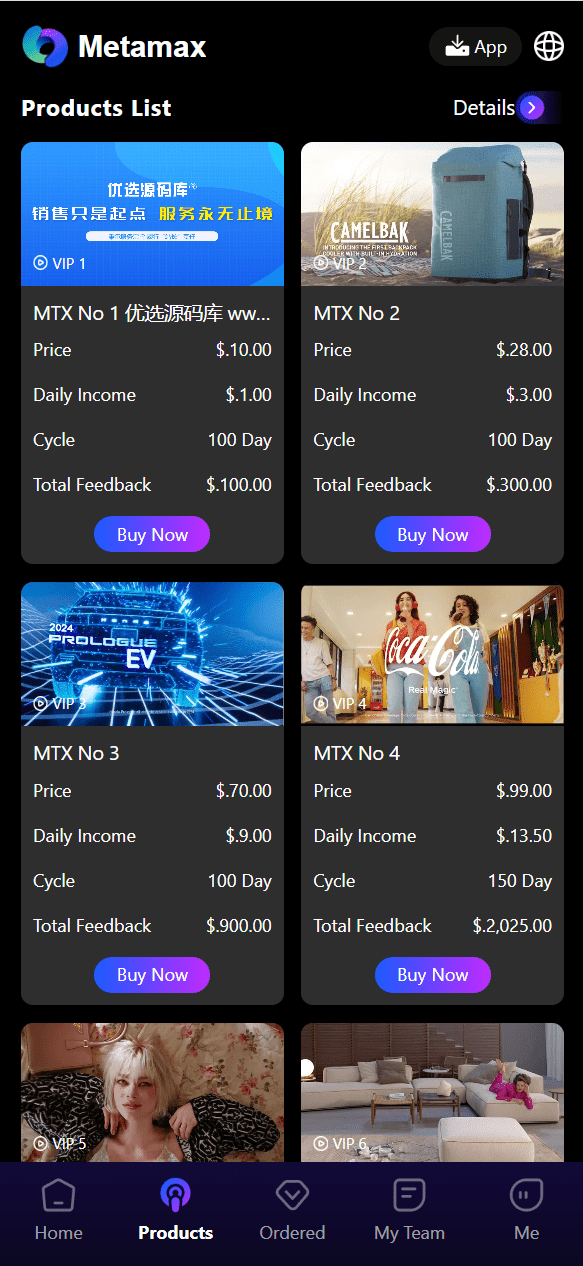Open the VIP 4 Coca-Cola product image
This screenshot has width=583, height=1266.
pos(432,654)
